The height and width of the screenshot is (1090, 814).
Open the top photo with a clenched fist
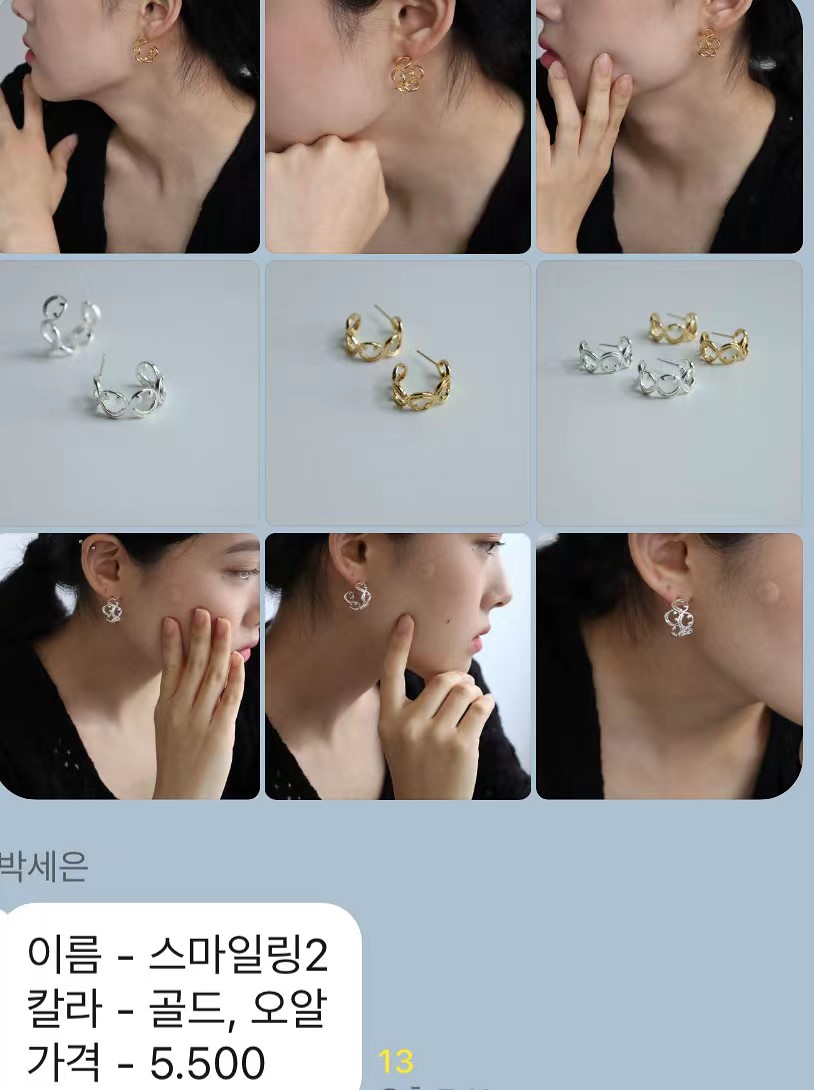(397, 125)
